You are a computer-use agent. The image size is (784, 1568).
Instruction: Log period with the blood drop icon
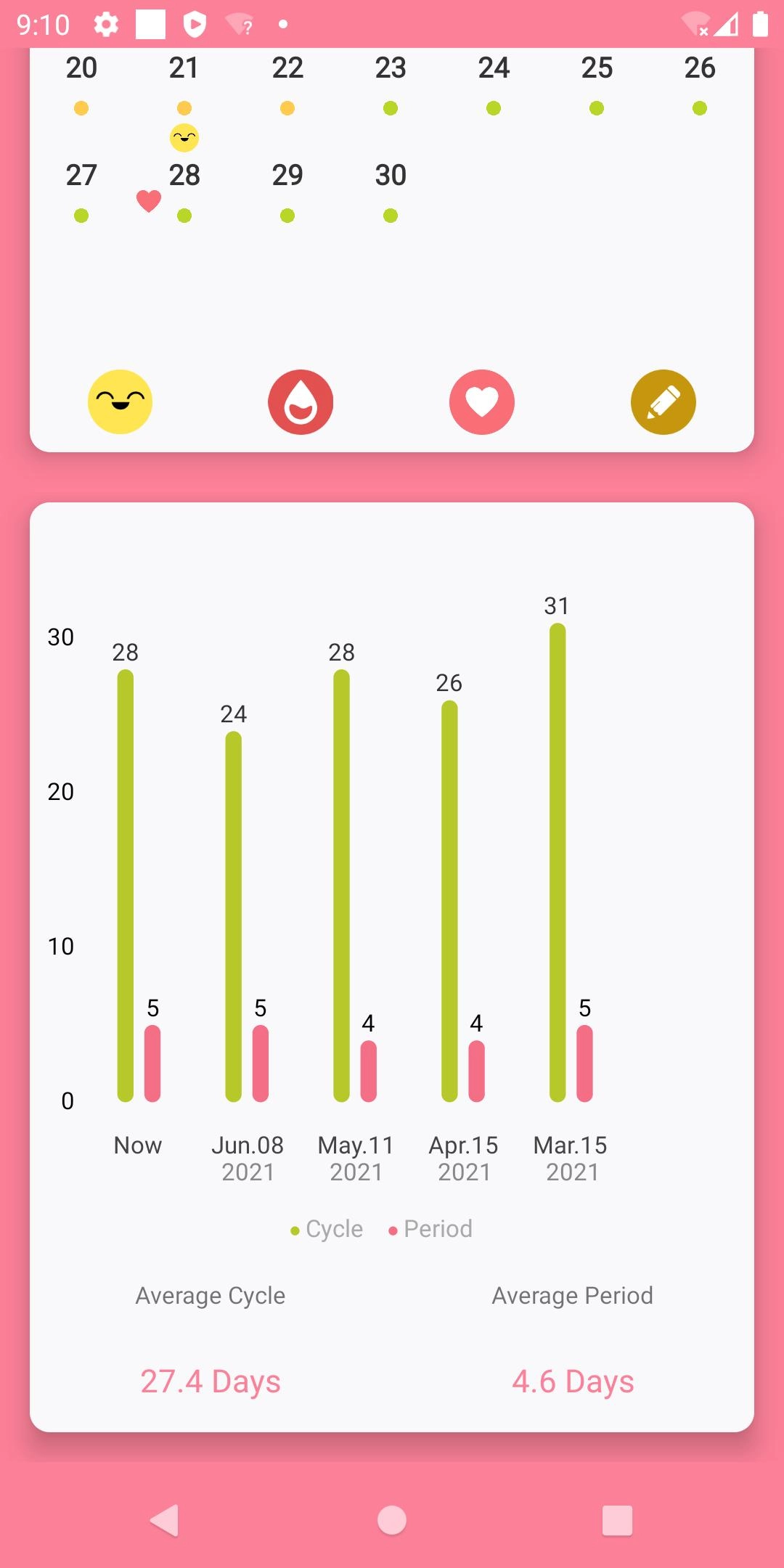point(301,402)
